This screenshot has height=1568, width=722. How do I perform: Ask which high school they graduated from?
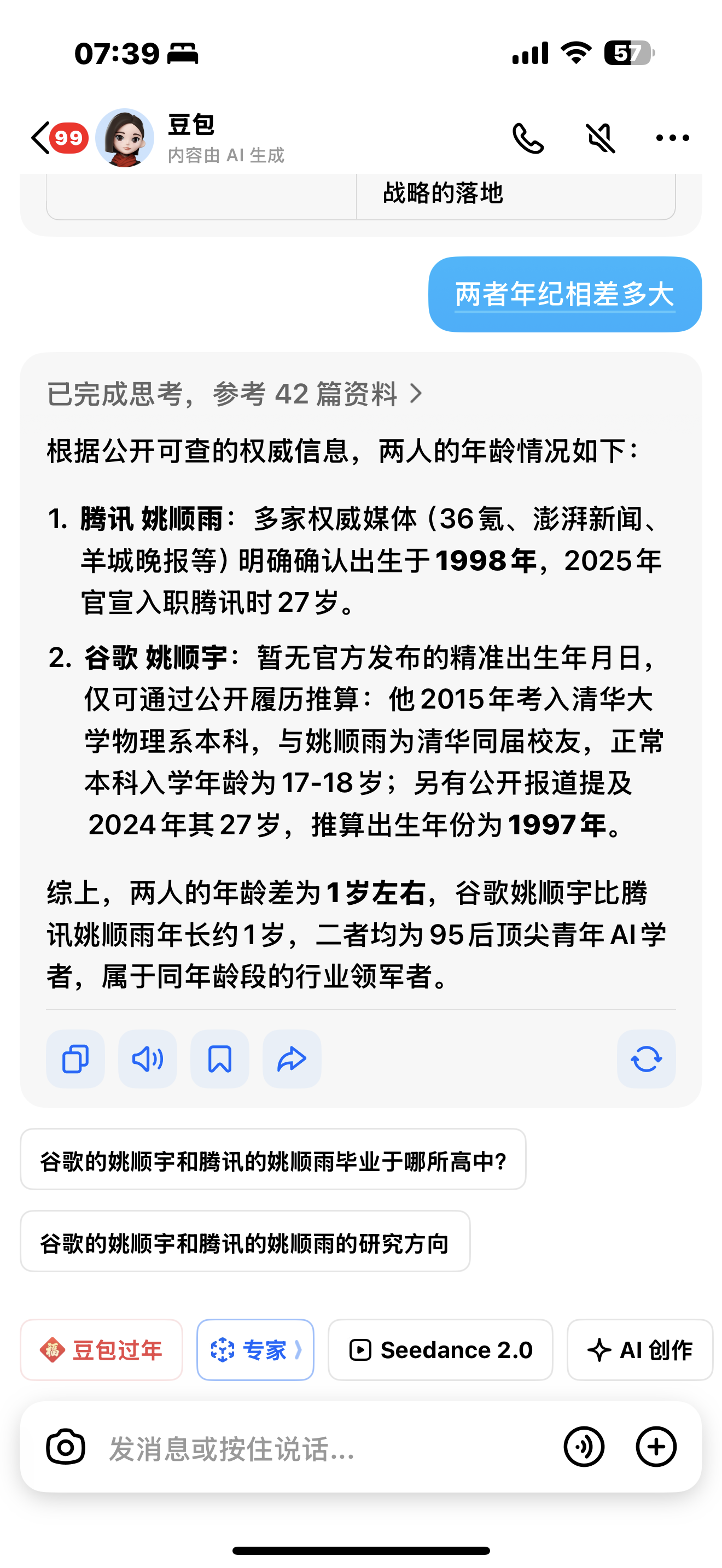(273, 1161)
